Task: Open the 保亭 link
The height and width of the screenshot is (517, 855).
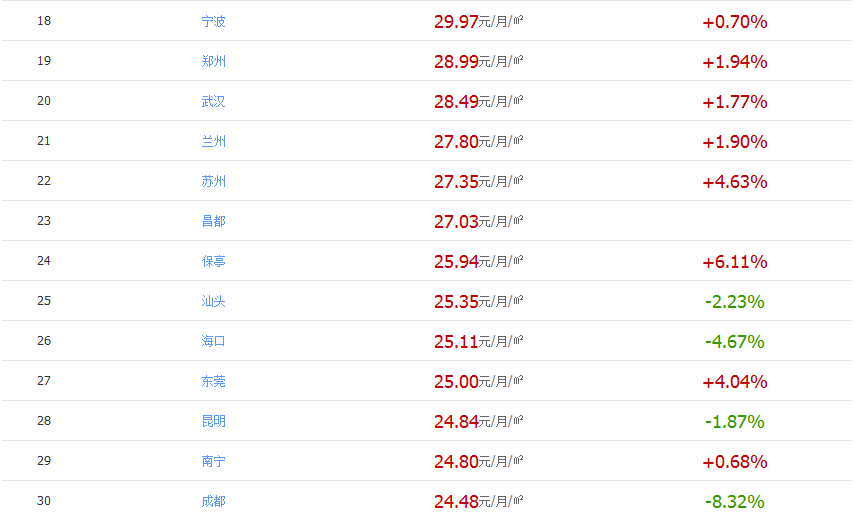Action: tap(213, 261)
